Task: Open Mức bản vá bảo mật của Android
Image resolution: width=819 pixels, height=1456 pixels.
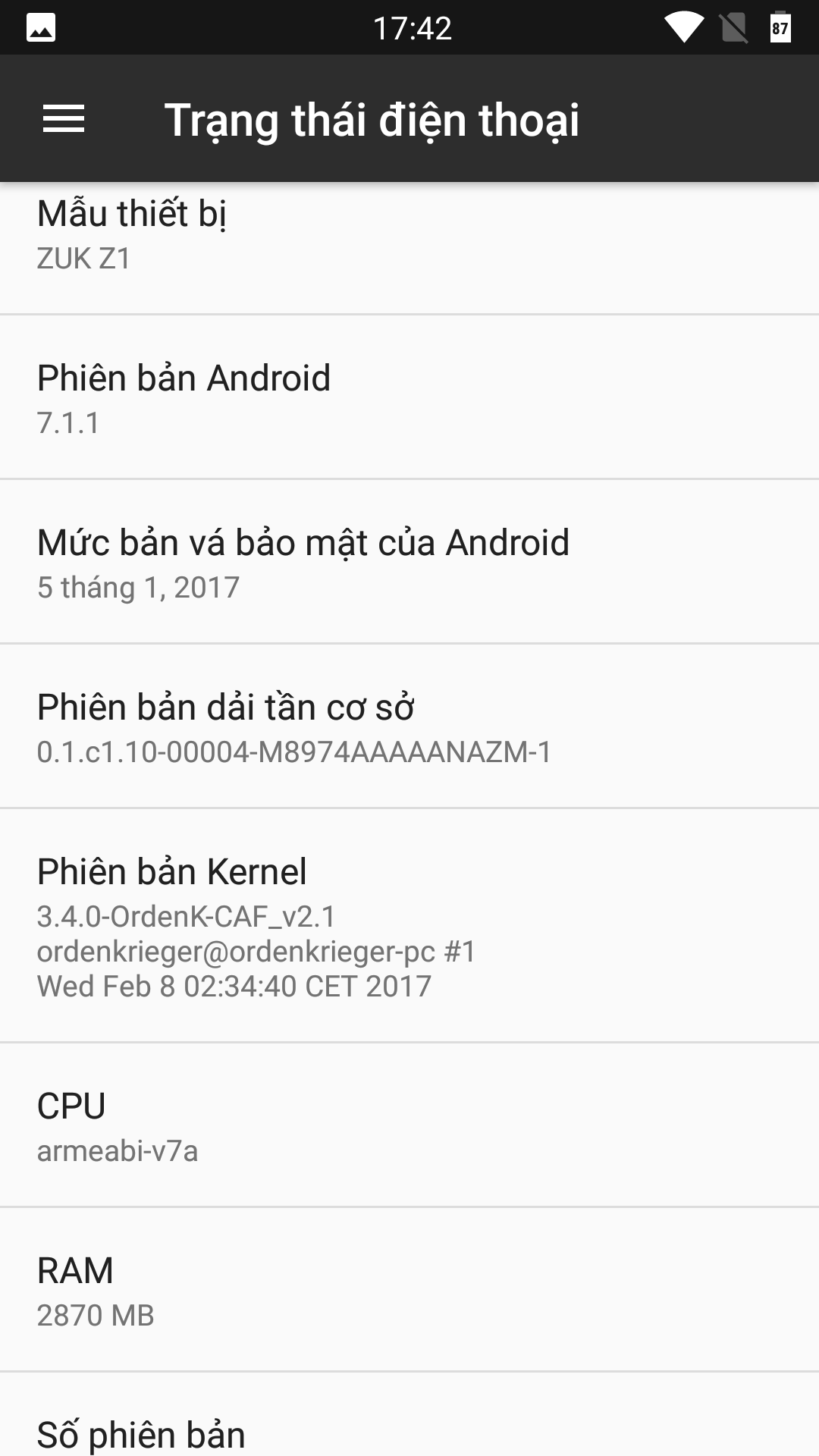Action: tap(409, 561)
